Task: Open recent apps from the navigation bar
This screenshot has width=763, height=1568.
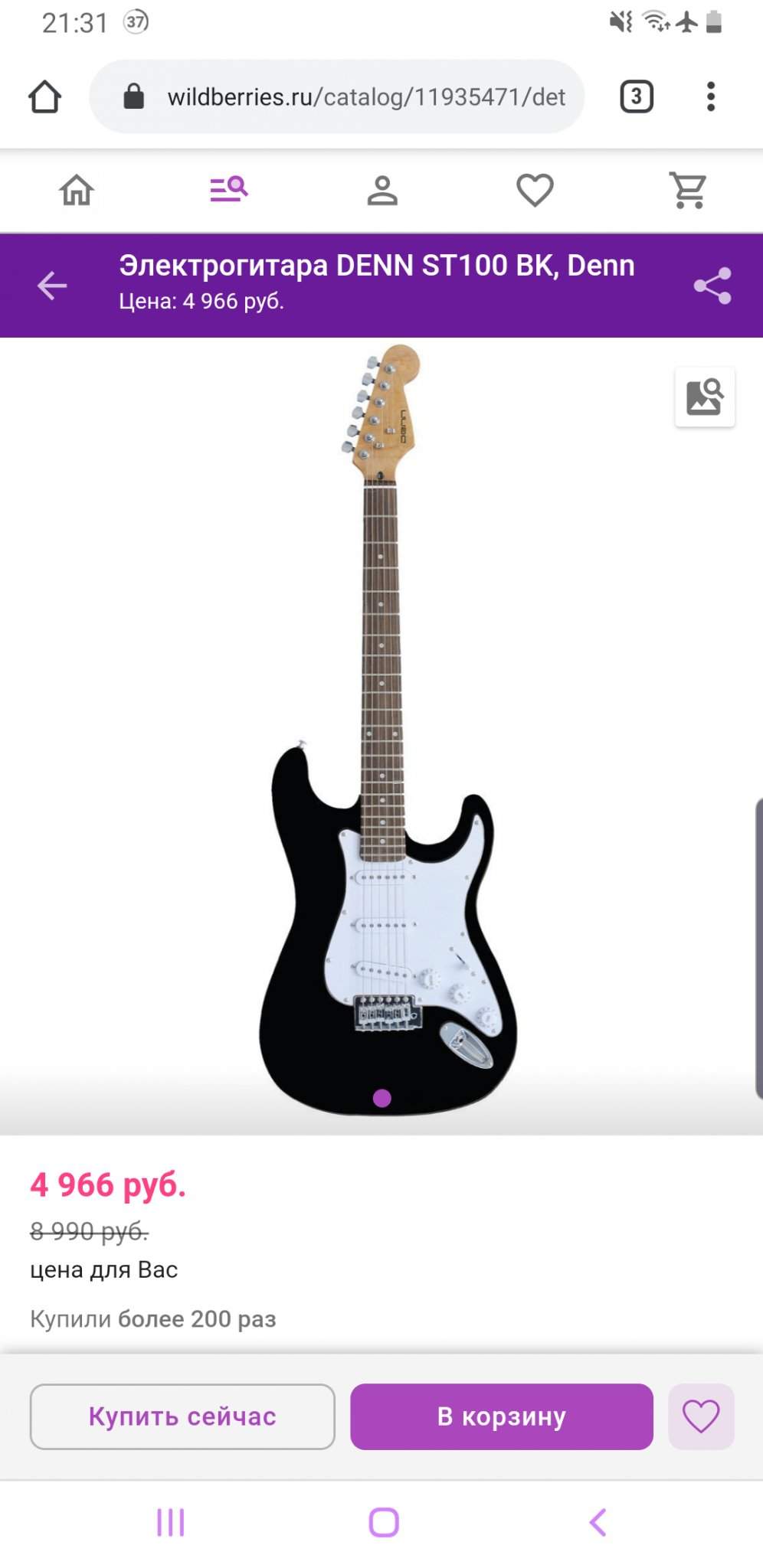Action: pyautogui.click(x=170, y=1522)
